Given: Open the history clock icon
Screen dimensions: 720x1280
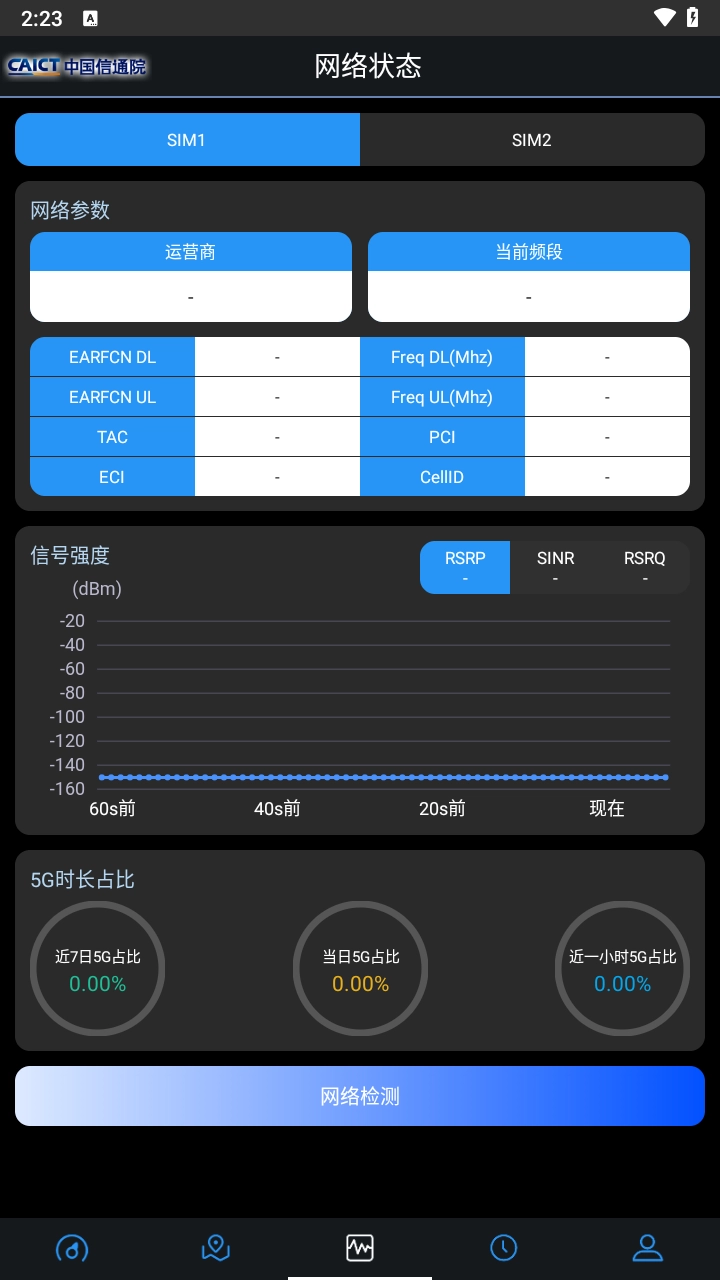Looking at the screenshot, I should [x=504, y=1248].
